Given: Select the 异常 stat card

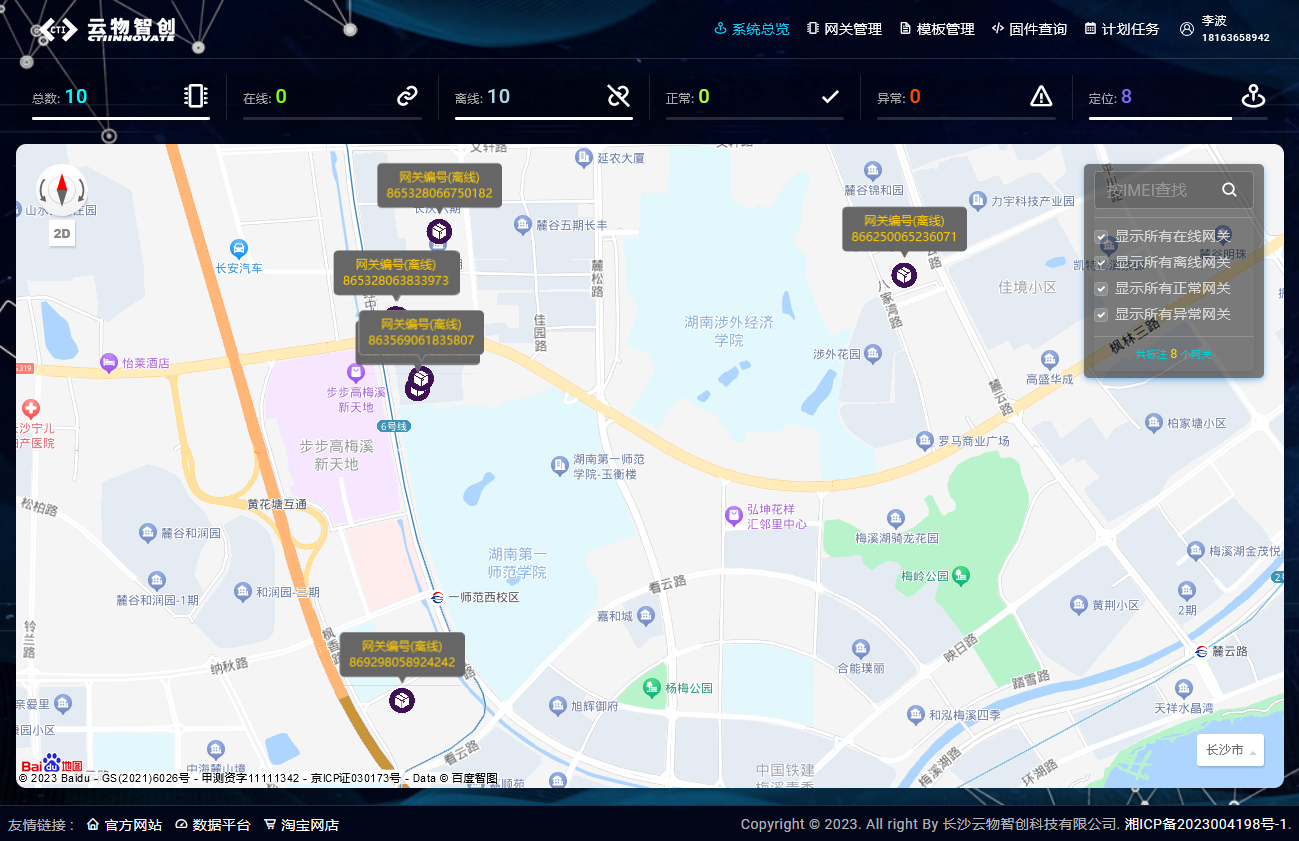Looking at the screenshot, I should [965, 97].
